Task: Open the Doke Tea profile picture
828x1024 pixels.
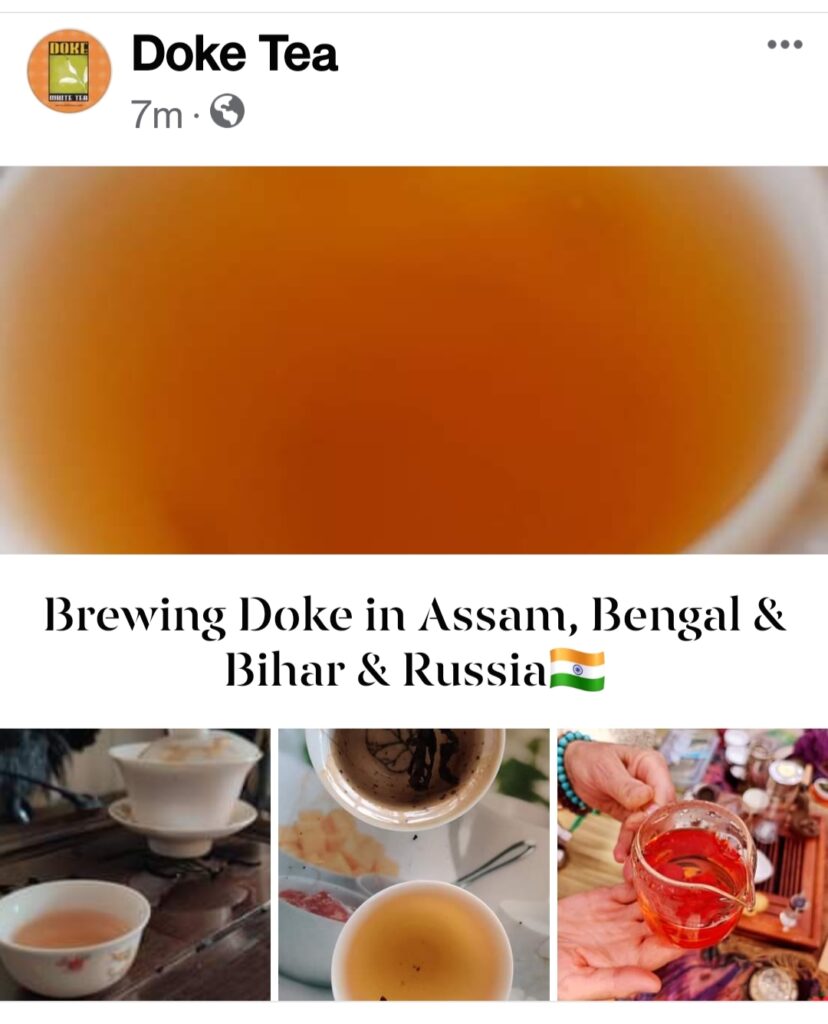Action: [x=68, y=71]
